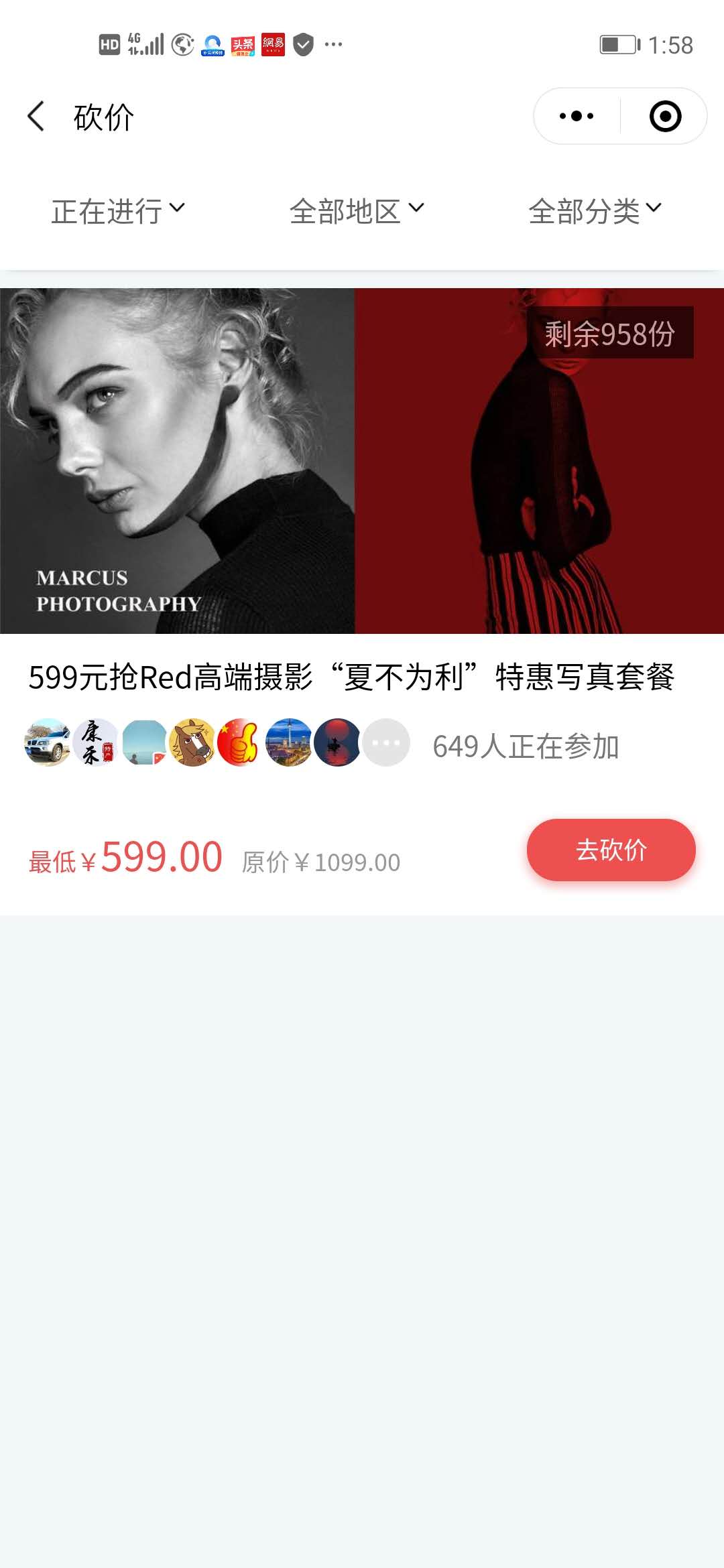Expand the 正在进行 status filter
724x1568 pixels.
pos(118,211)
